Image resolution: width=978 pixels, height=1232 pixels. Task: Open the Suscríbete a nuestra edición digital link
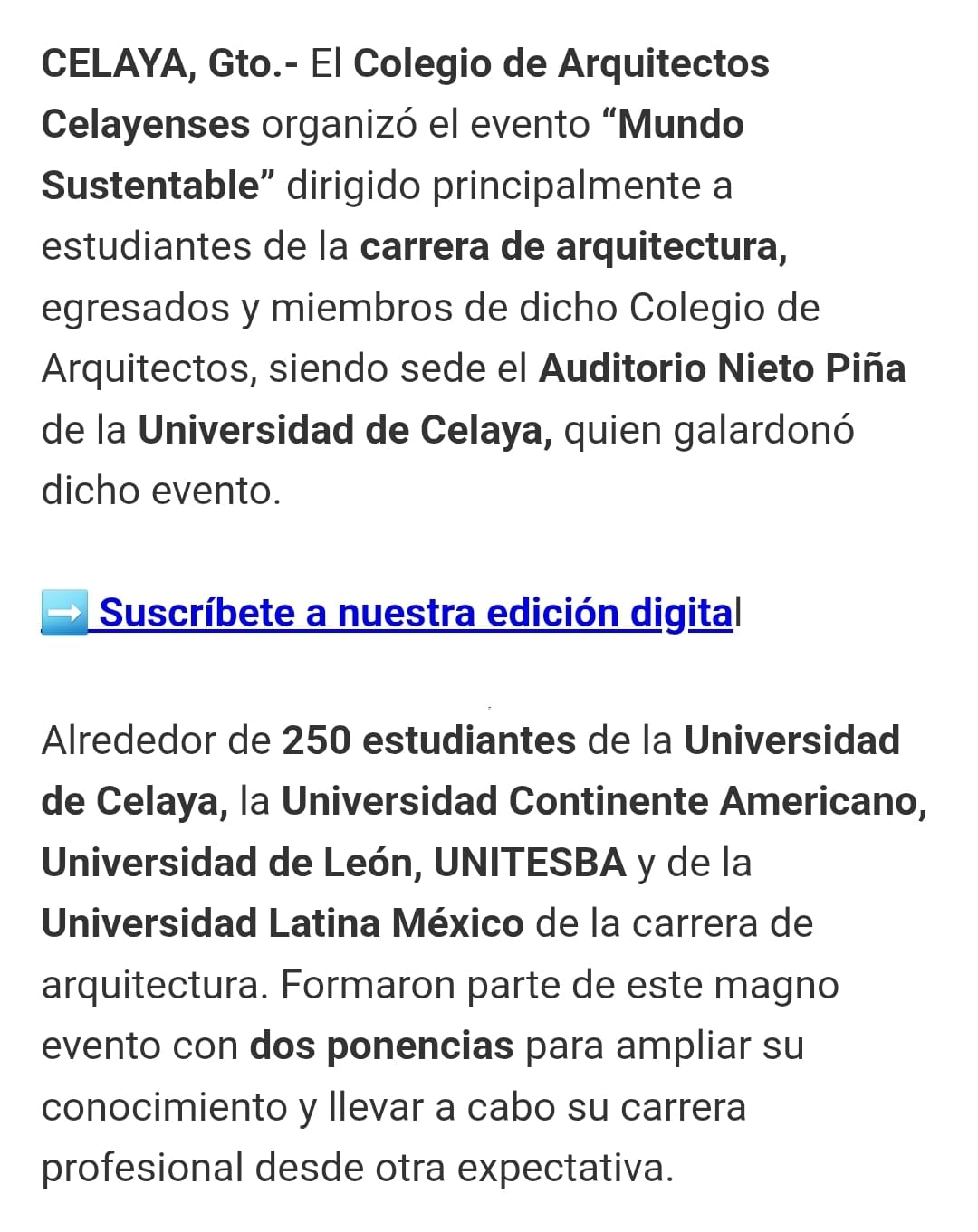tap(415, 613)
